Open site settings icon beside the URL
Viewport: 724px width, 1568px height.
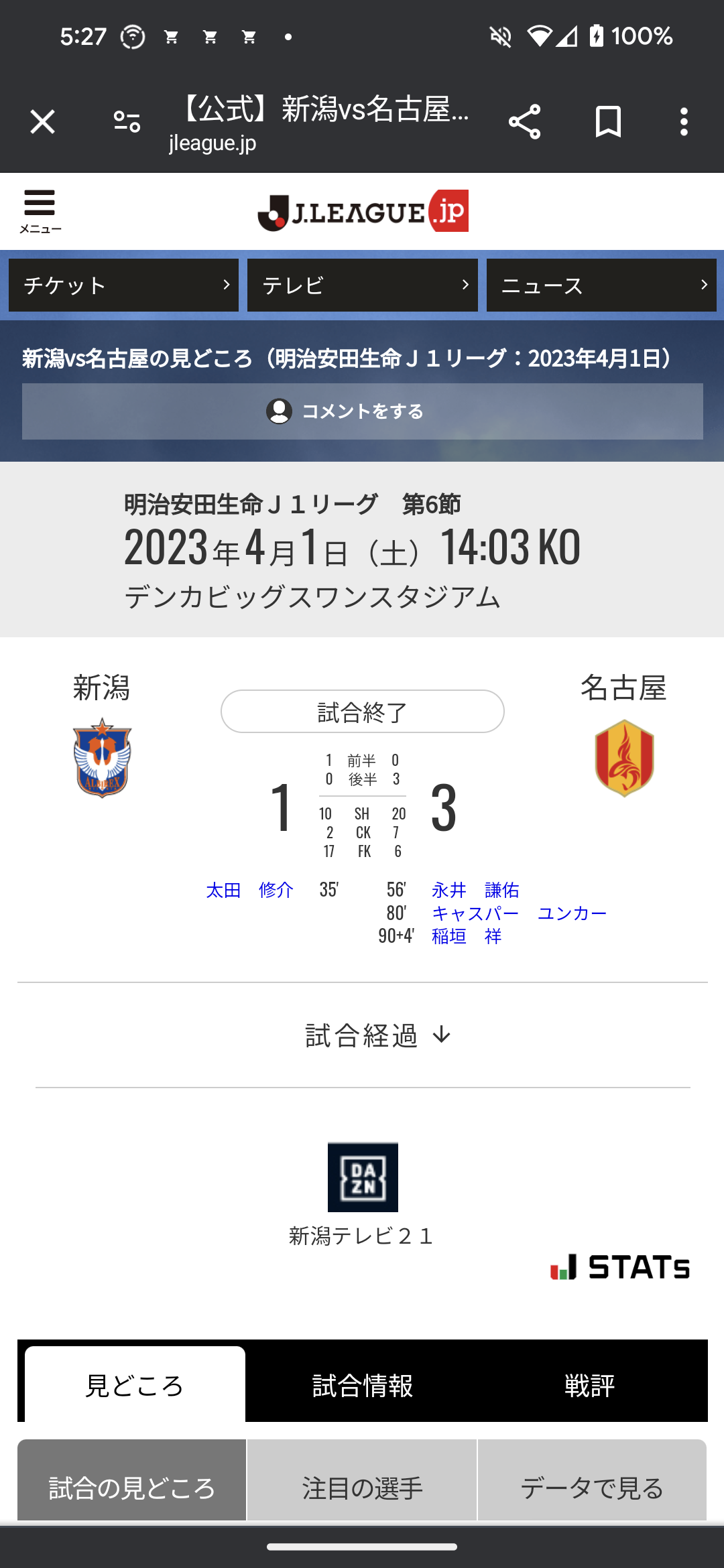[127, 122]
